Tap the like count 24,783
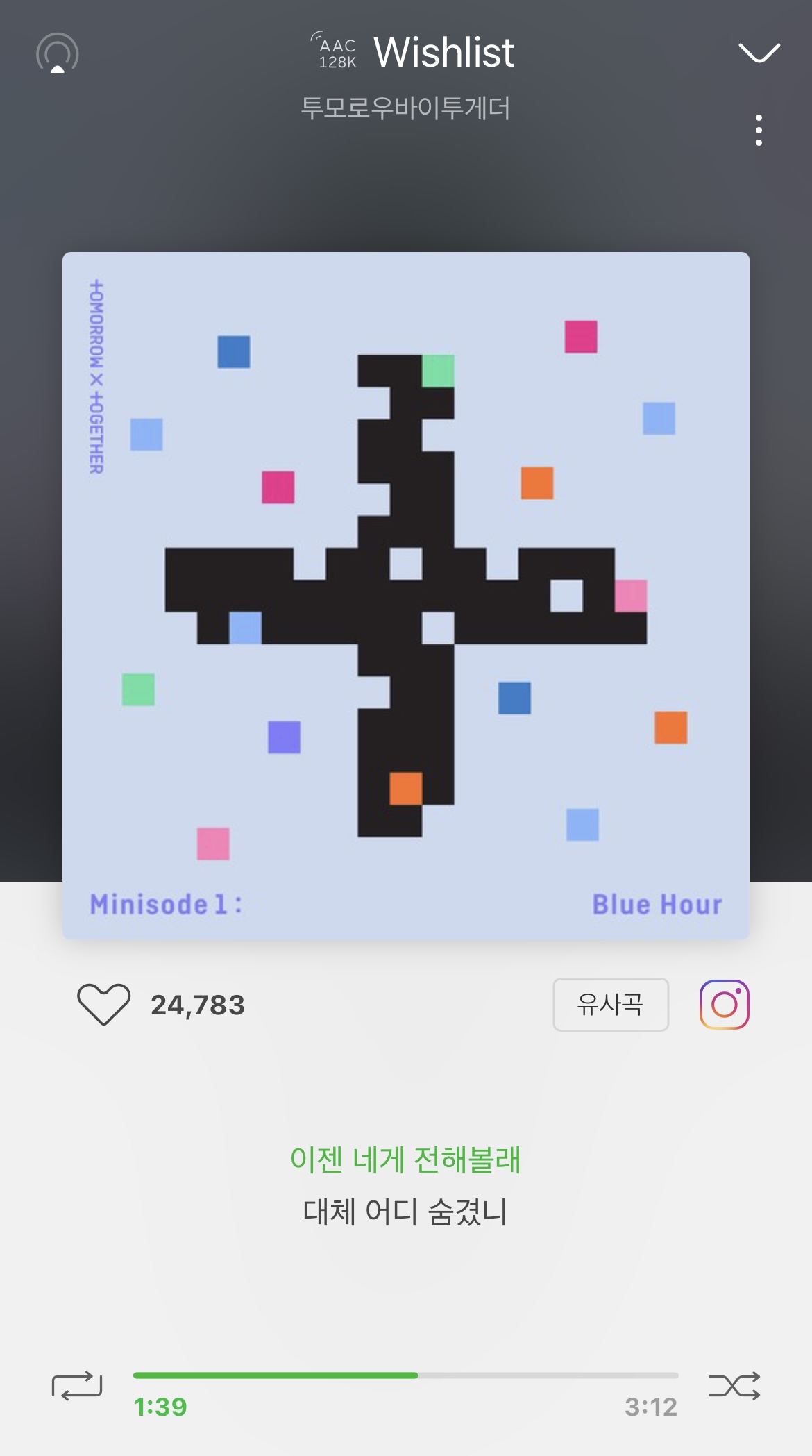Viewport: 812px width, 1456px height. point(197,1005)
